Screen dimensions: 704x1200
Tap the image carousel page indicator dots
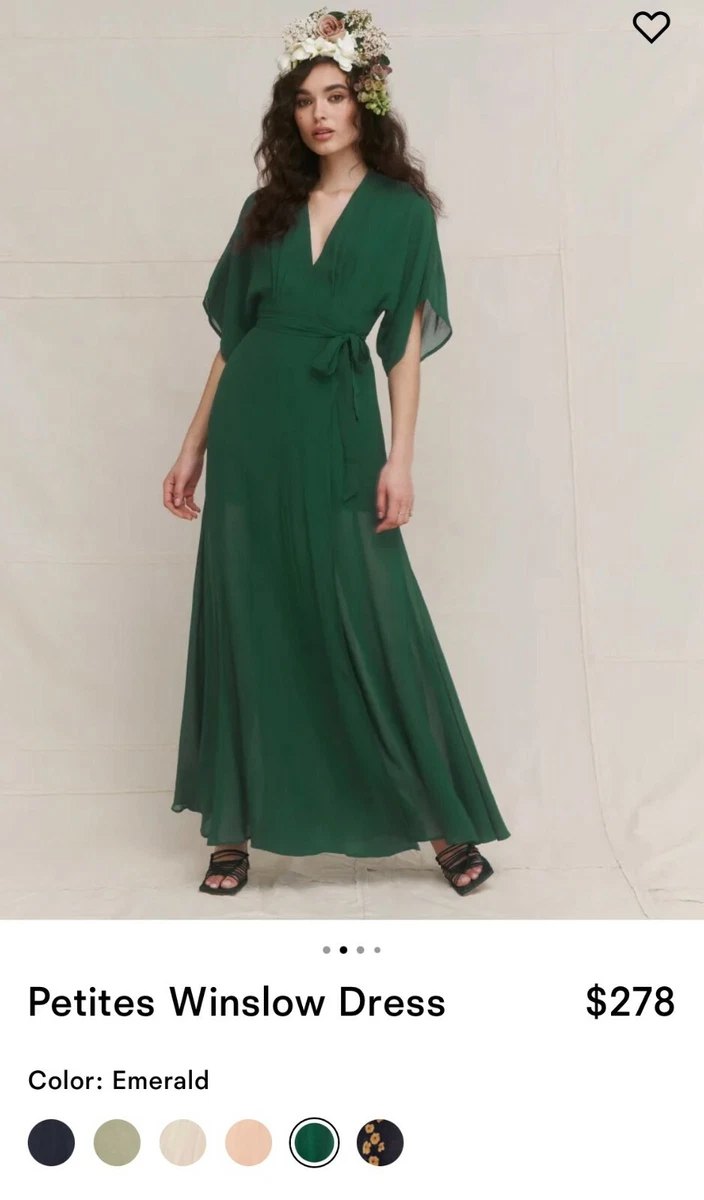point(352,950)
